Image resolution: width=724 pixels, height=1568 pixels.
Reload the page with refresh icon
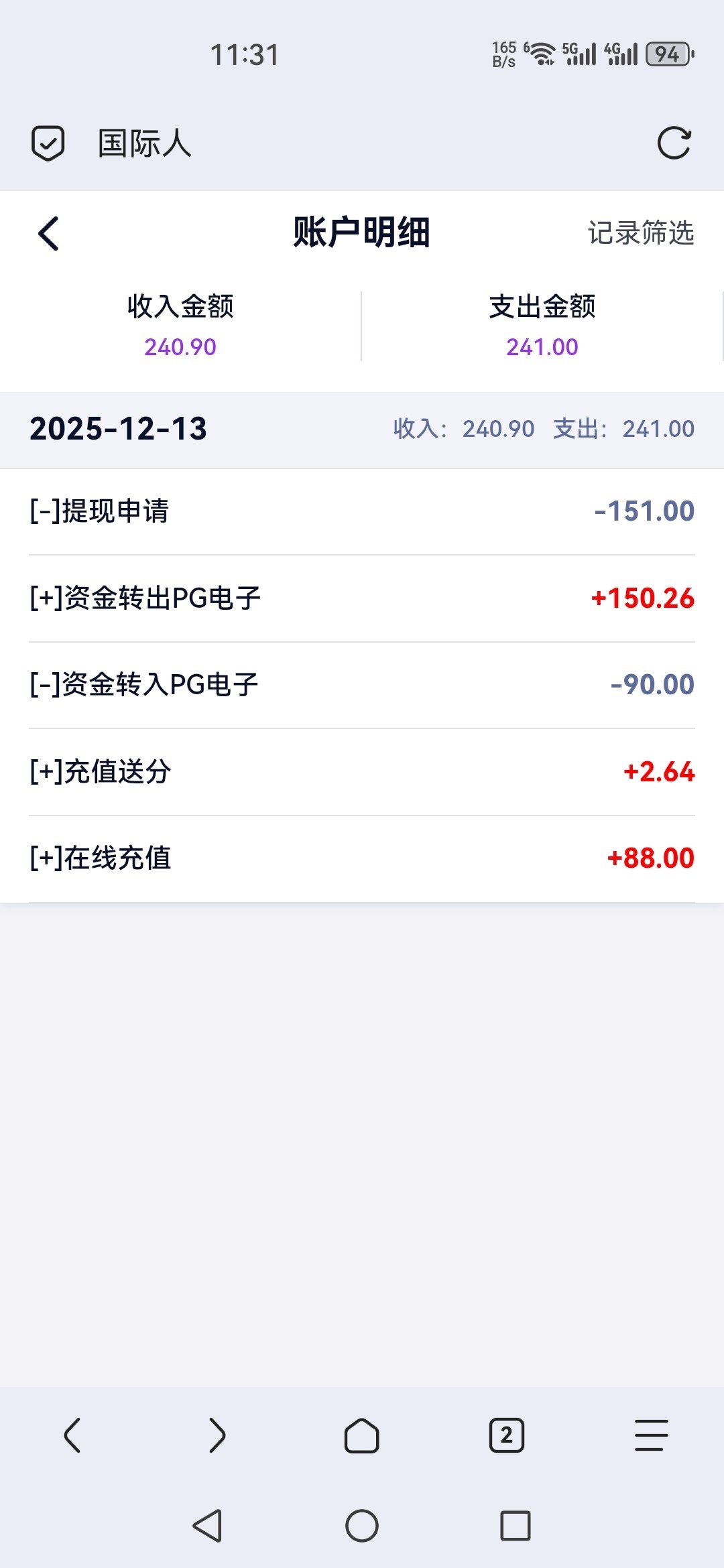pyautogui.click(x=674, y=143)
